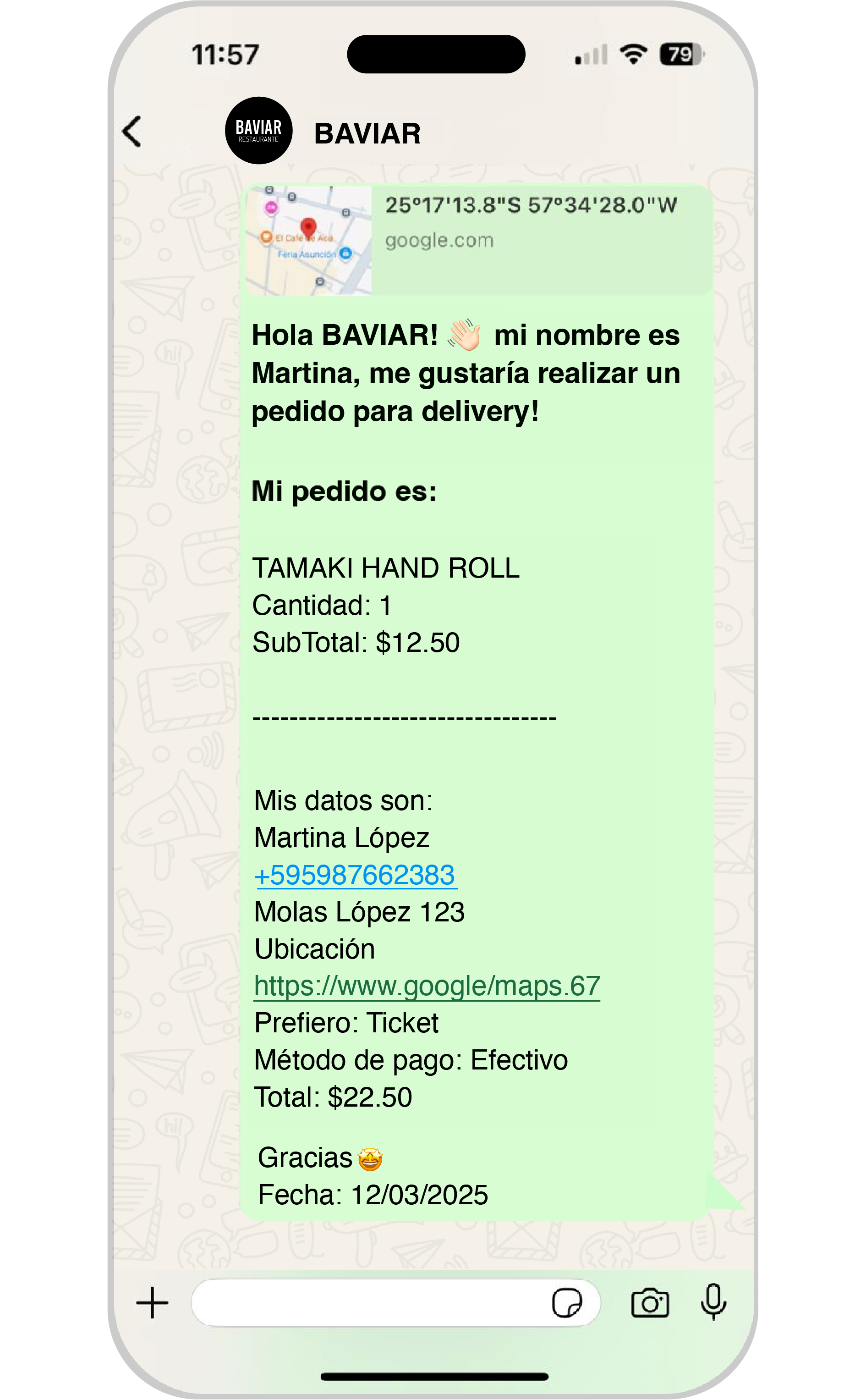Tap the google.com text in link preview
The image size is (866, 1400).
[439, 239]
